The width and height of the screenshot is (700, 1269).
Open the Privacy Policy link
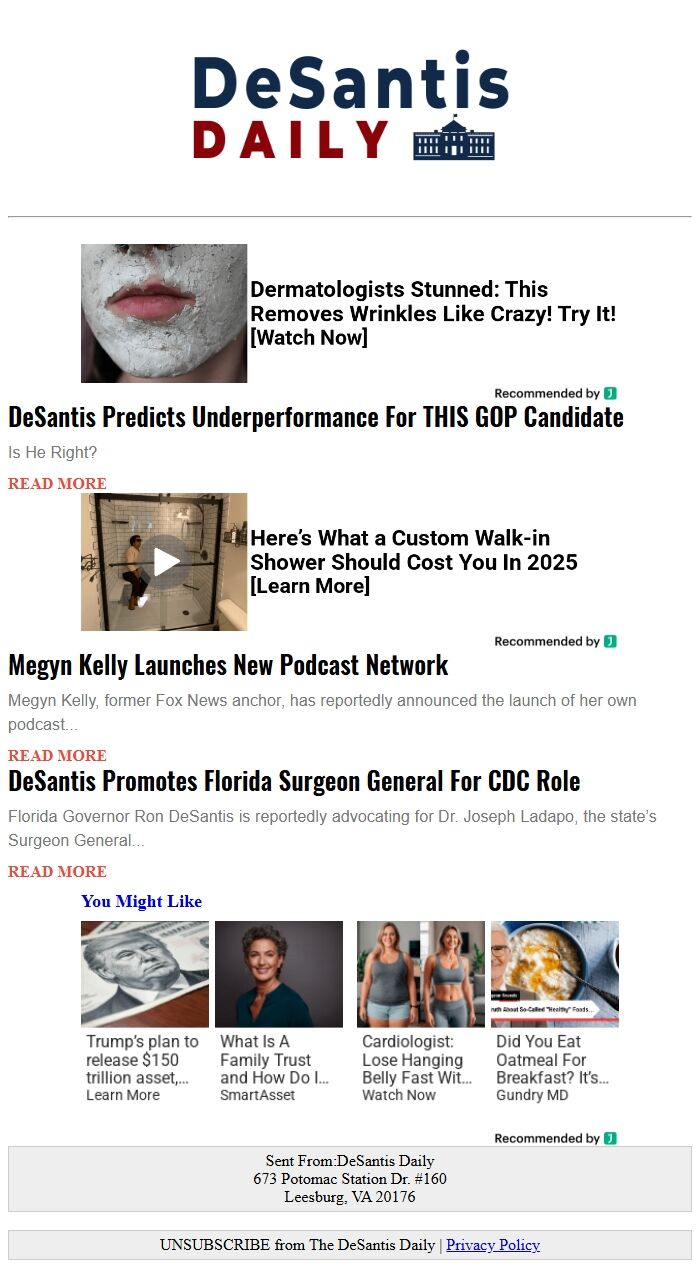click(x=492, y=1245)
